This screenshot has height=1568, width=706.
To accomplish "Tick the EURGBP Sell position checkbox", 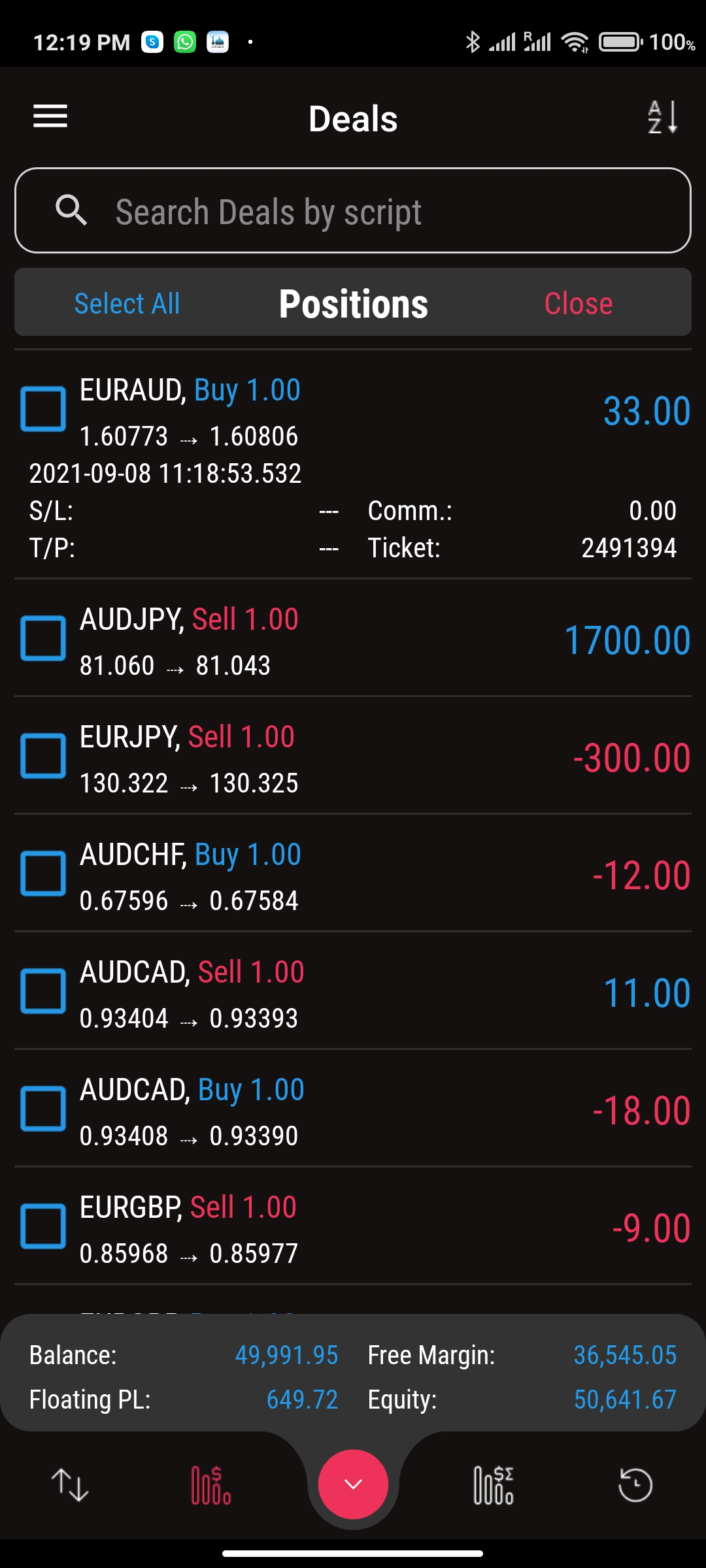I will tap(43, 1226).
